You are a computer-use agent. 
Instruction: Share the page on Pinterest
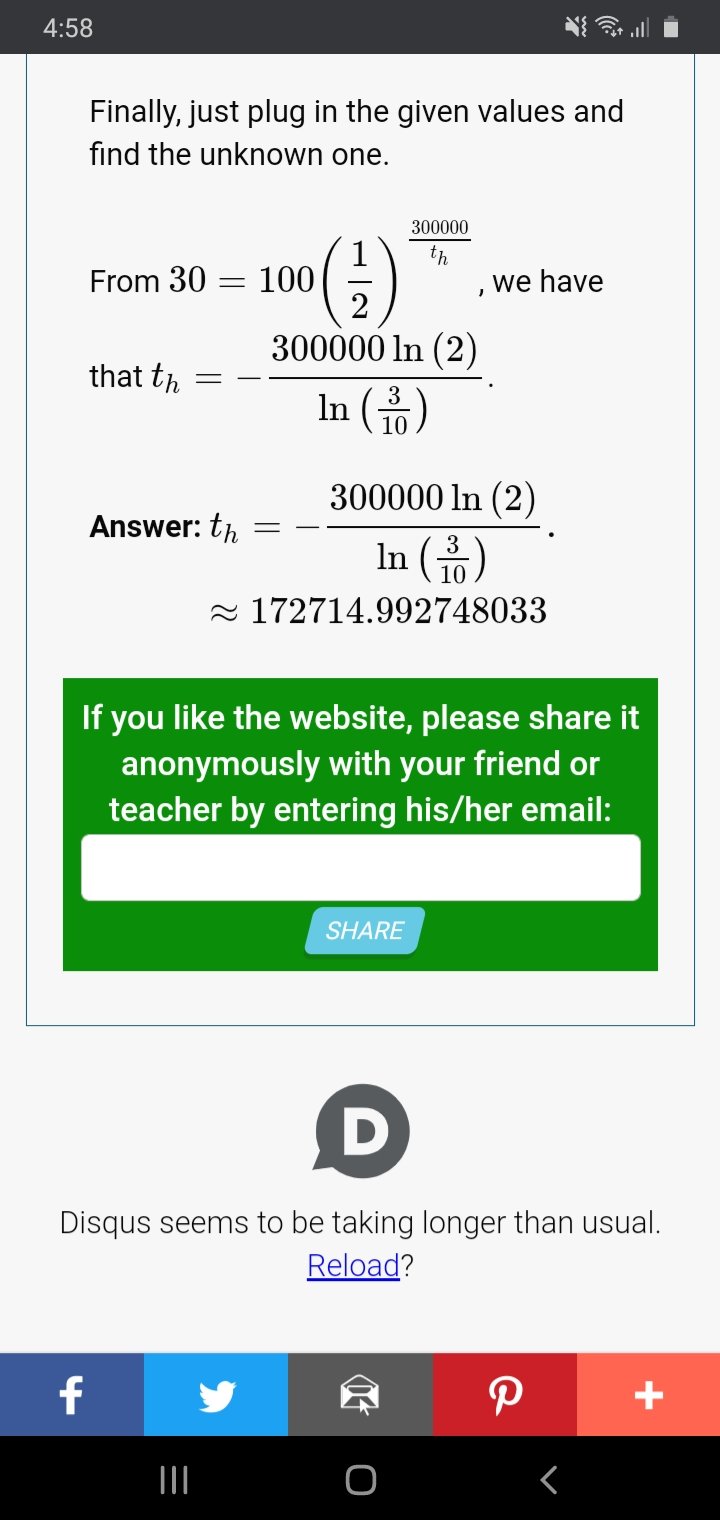click(x=504, y=1394)
